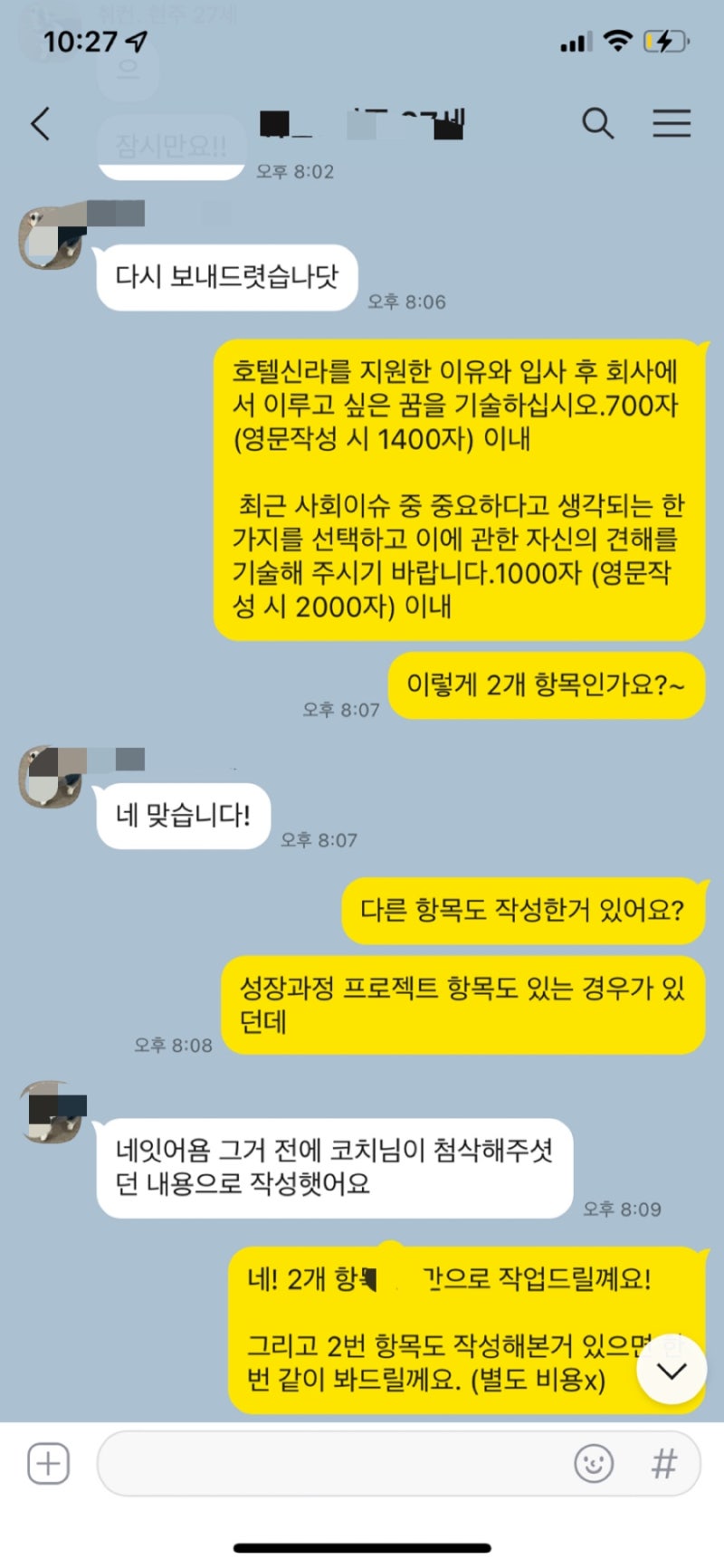Focus the message input field
The image size is (724, 1568).
335,1463
